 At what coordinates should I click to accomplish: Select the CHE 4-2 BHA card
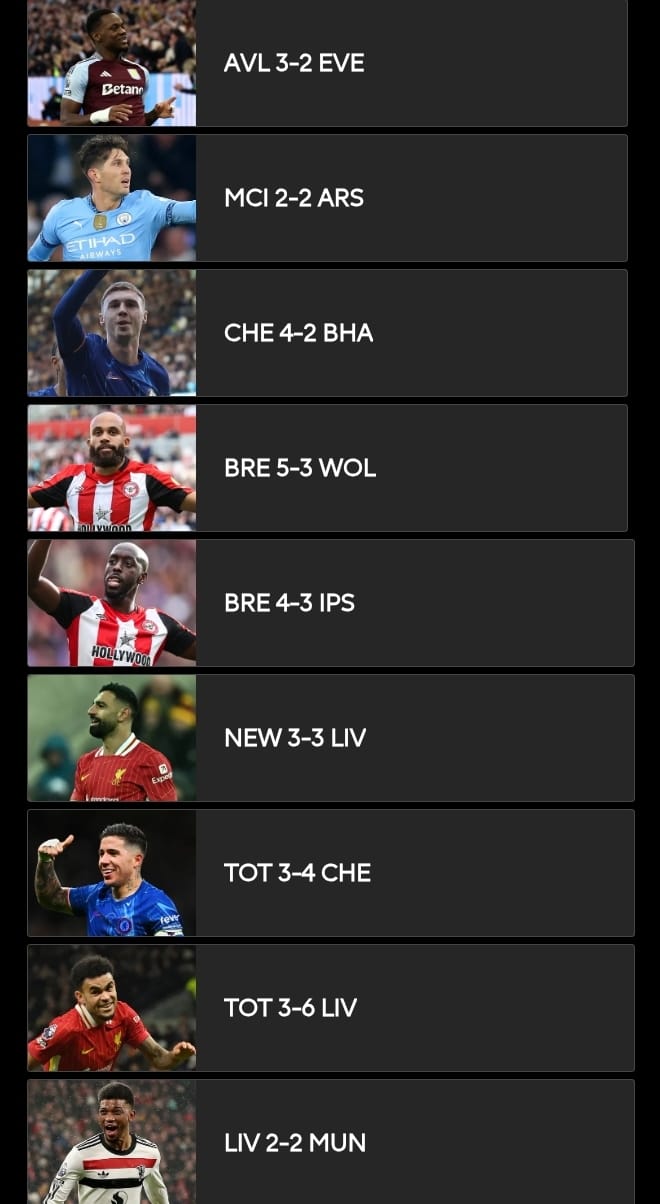tap(328, 333)
